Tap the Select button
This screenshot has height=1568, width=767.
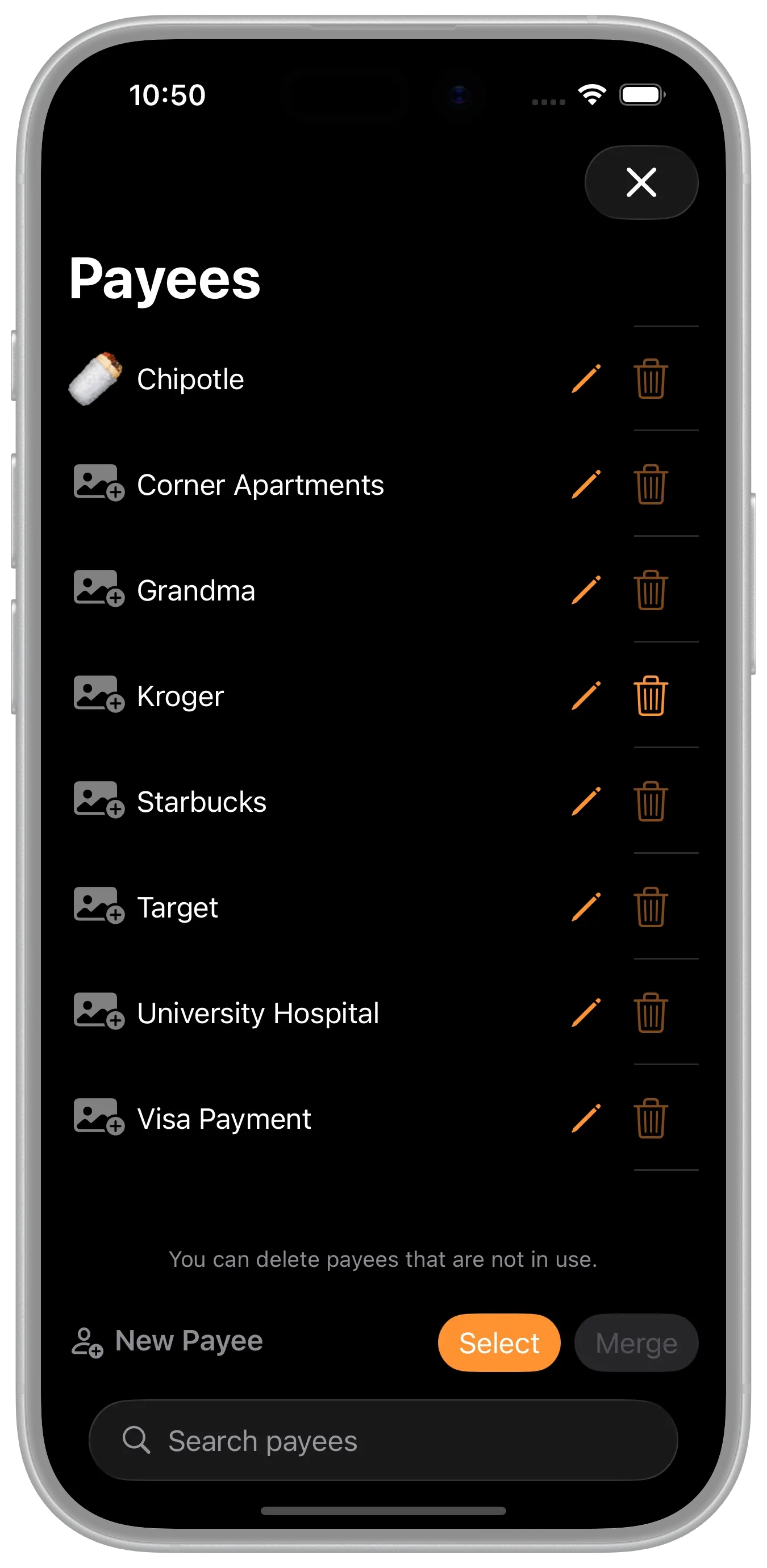[499, 1343]
